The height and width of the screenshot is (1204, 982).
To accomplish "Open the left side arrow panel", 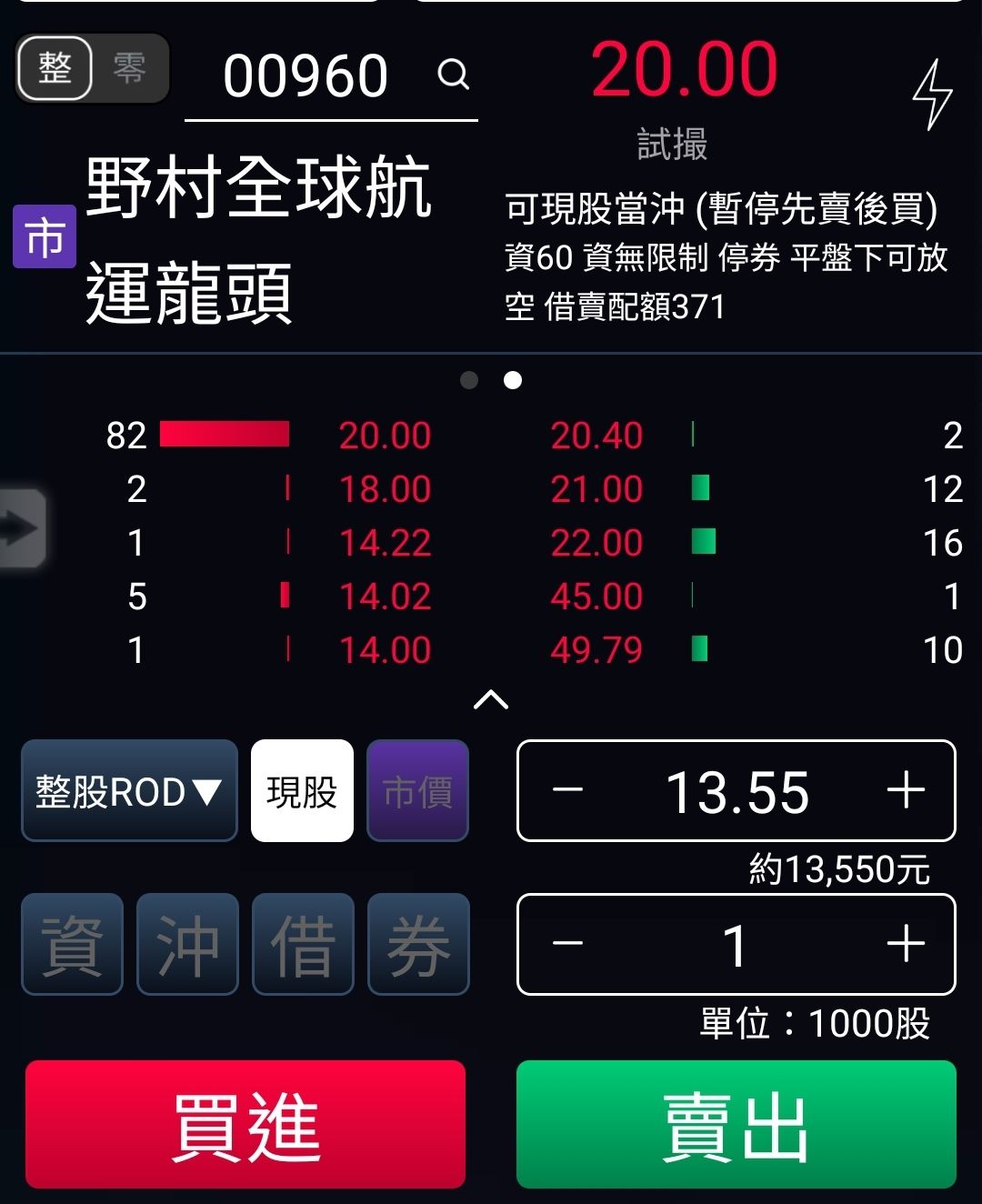I will point(20,528).
